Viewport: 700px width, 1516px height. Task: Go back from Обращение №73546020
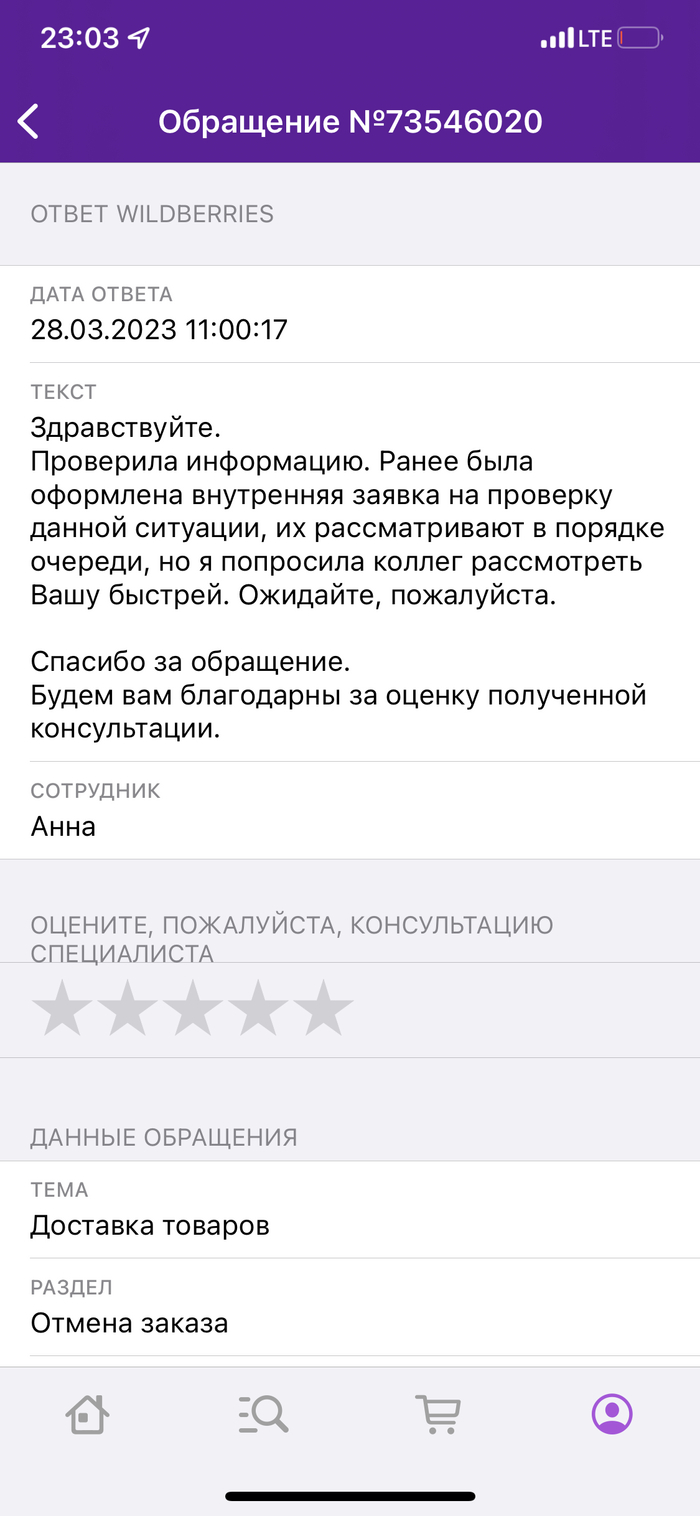[28, 122]
